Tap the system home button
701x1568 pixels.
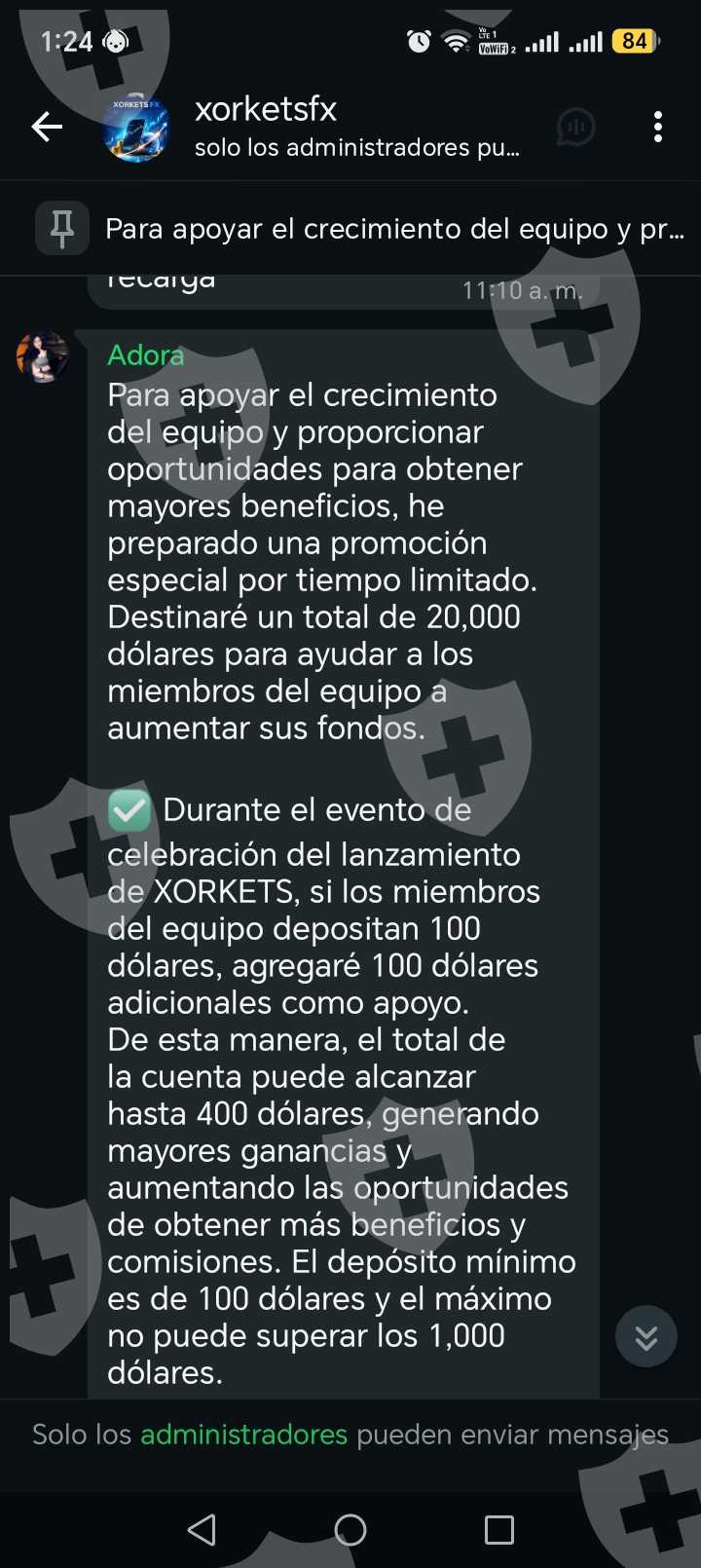[350, 1530]
